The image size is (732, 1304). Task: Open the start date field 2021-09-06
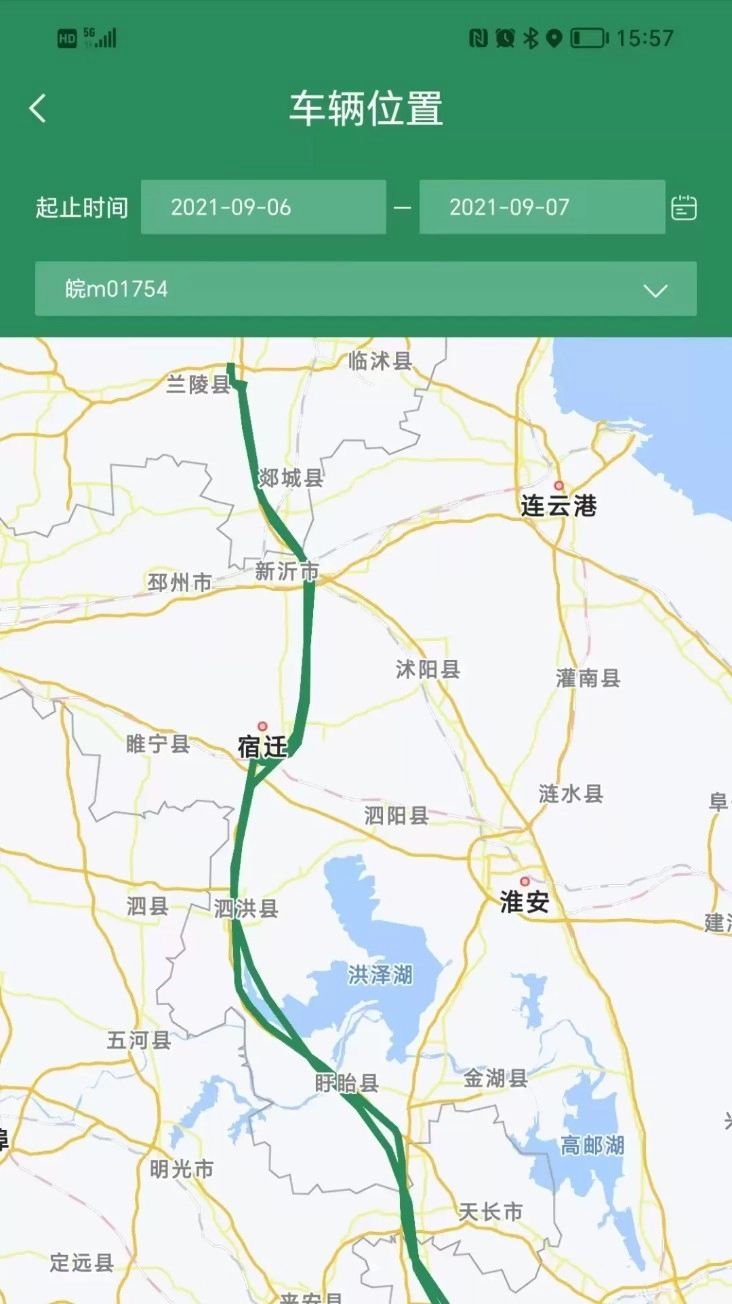(x=263, y=207)
